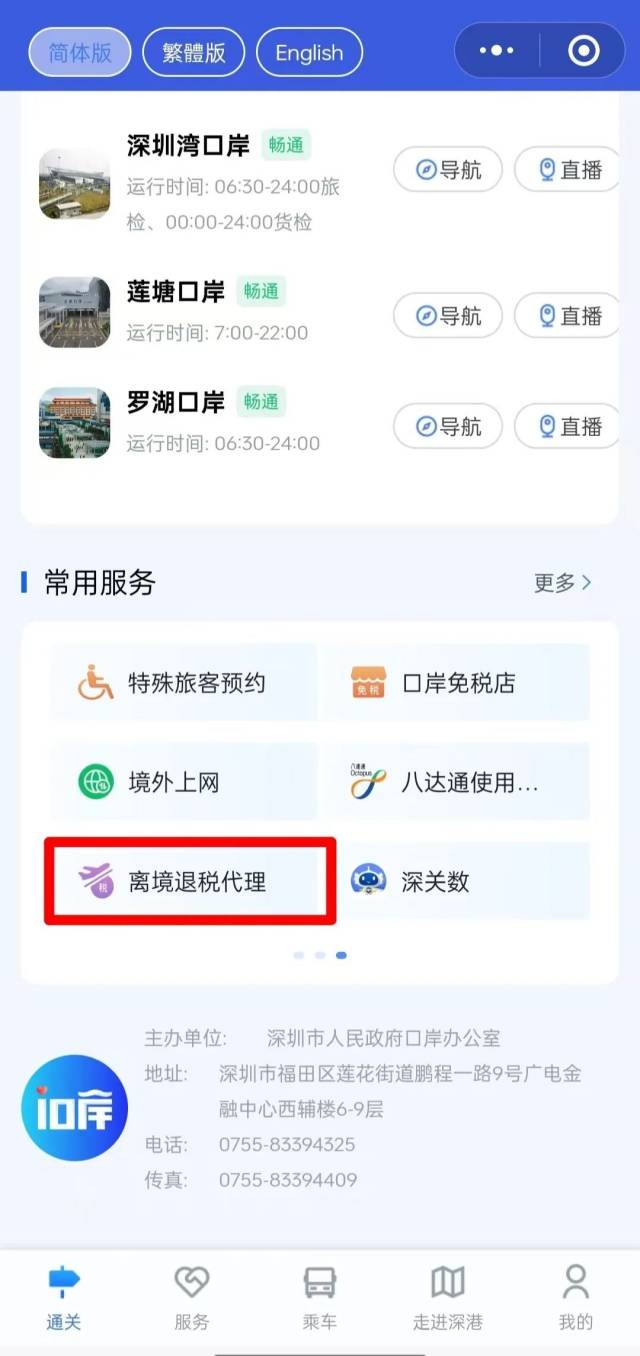Open the mini program three-dot menu

pos(497,50)
